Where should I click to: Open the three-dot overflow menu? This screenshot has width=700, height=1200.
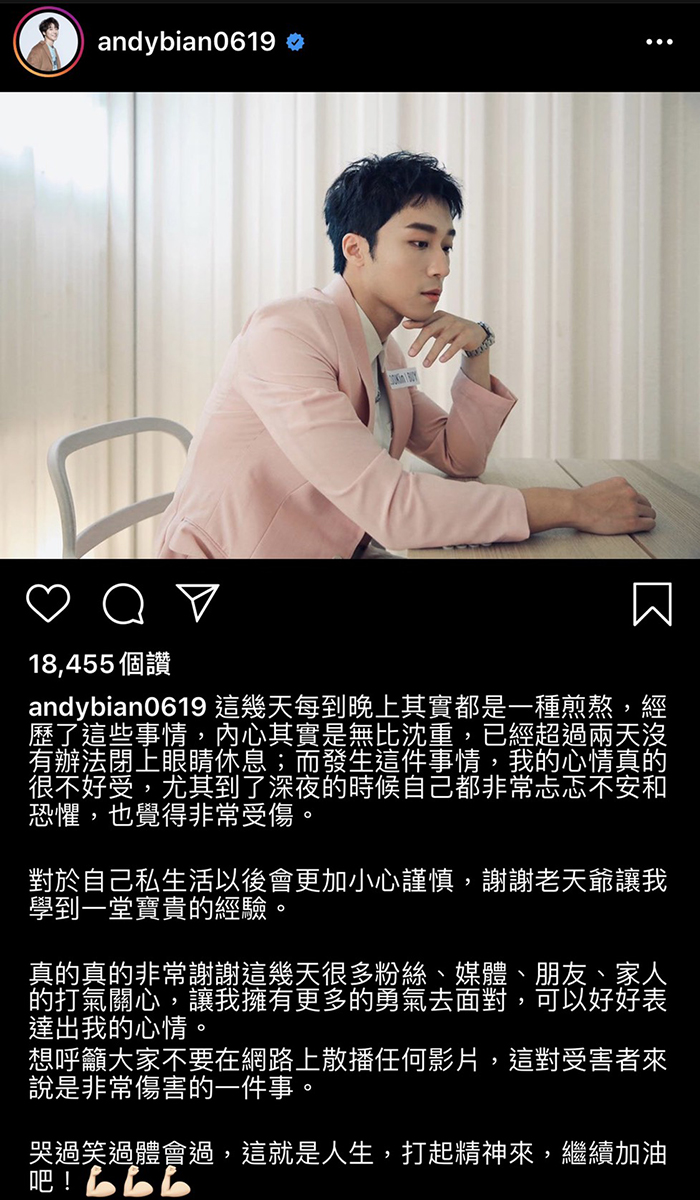[x=659, y=42]
